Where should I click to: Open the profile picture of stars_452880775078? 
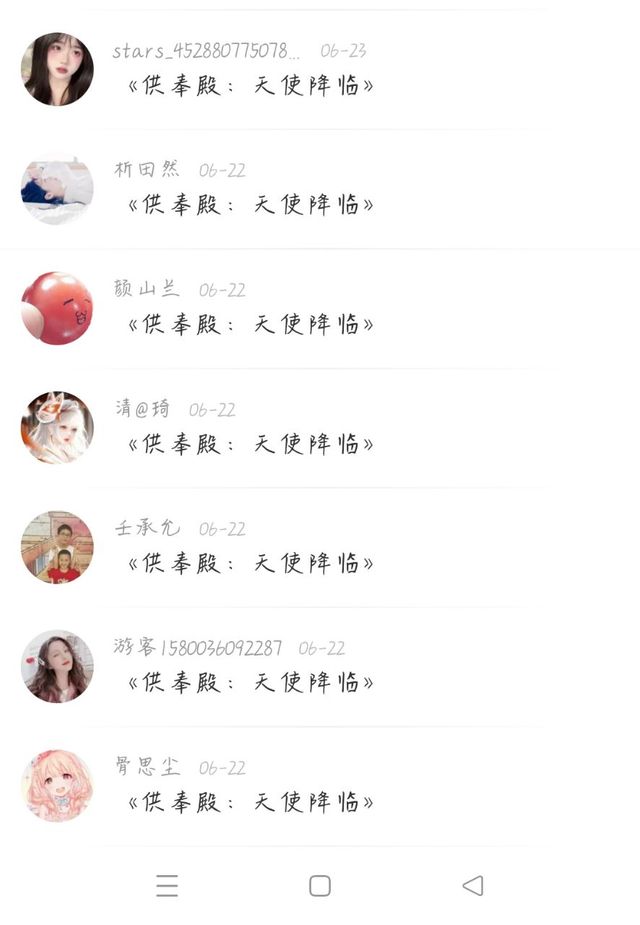point(57,69)
